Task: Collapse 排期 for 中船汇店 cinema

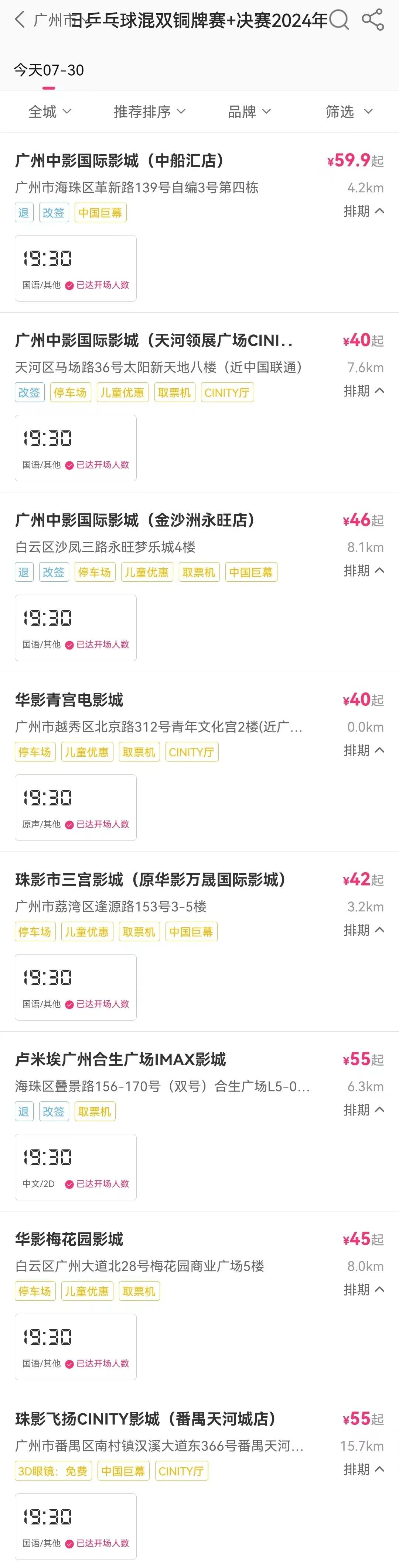Action: [364, 211]
